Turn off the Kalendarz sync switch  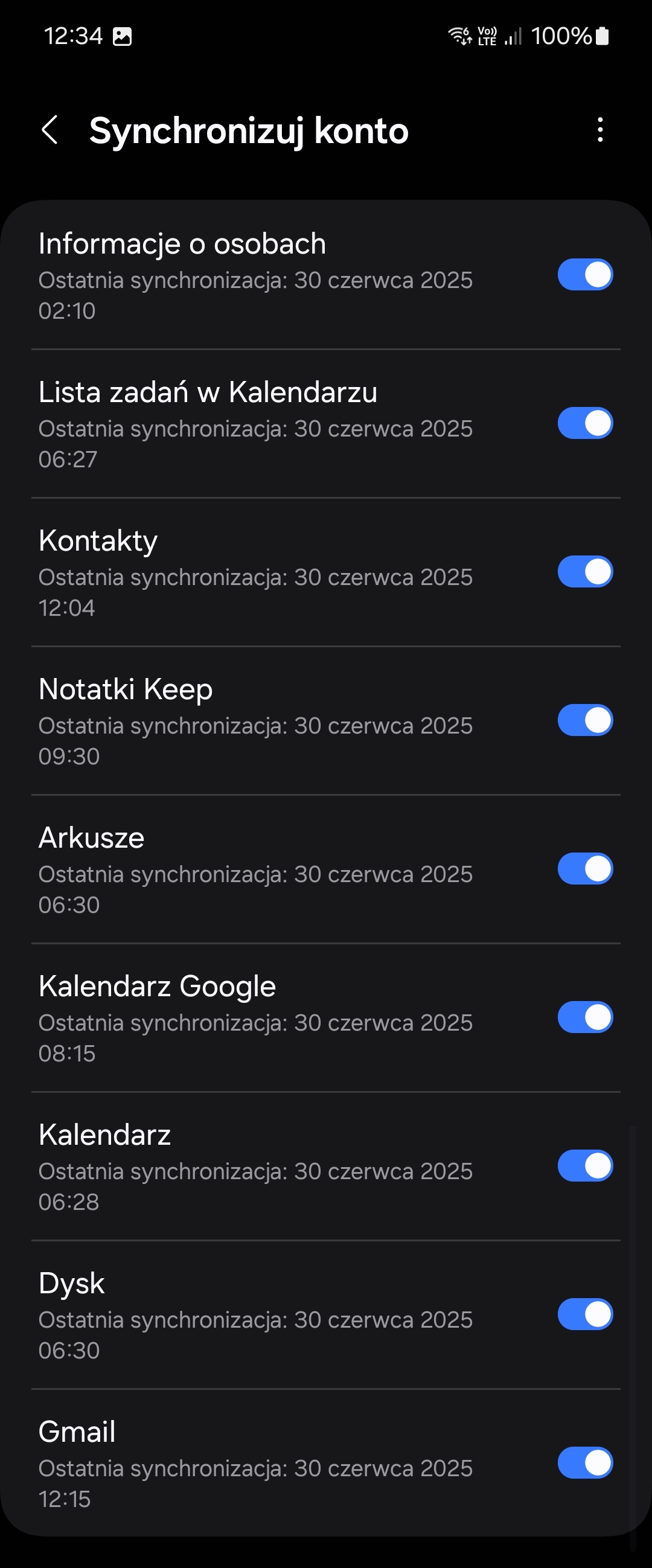click(584, 1166)
